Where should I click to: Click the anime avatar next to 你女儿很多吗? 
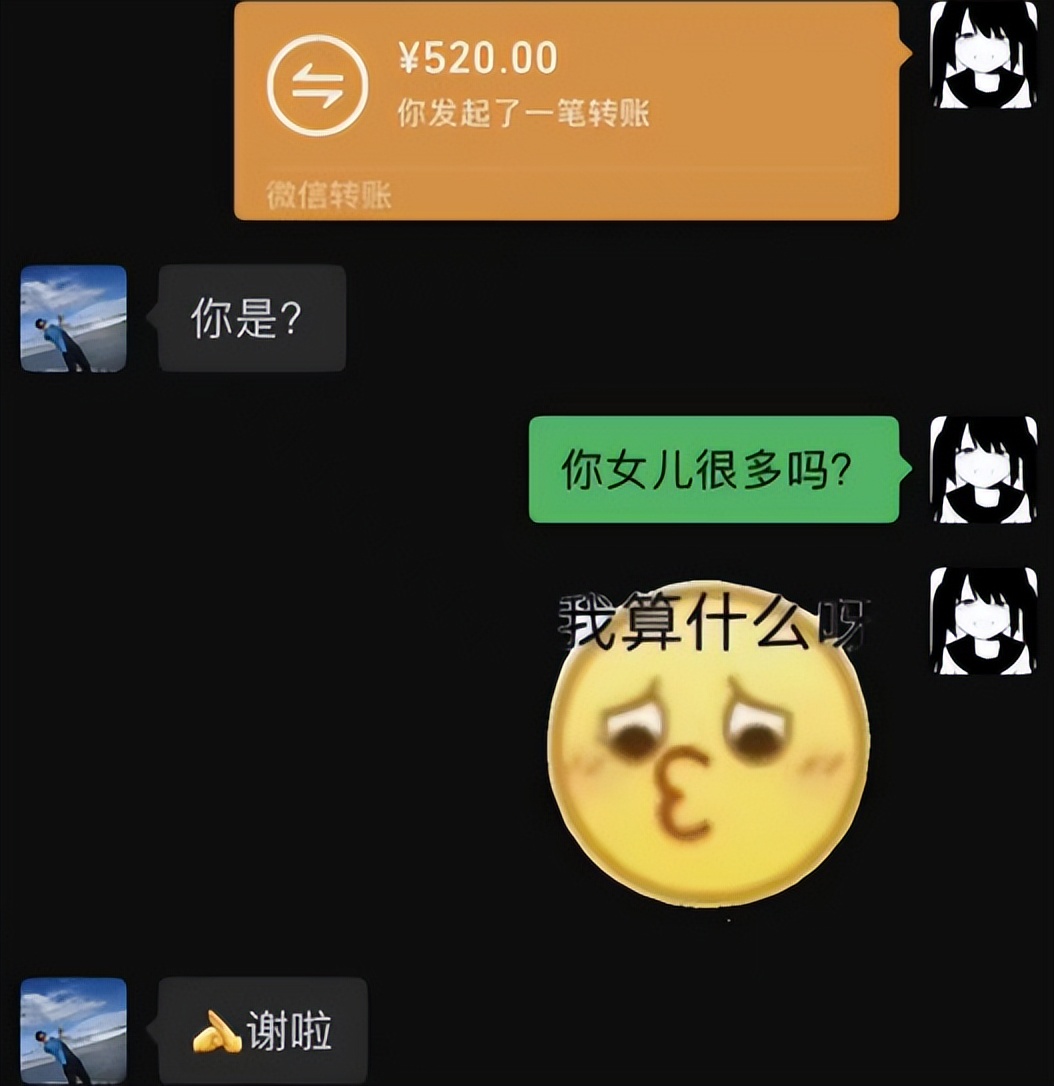(x=983, y=470)
